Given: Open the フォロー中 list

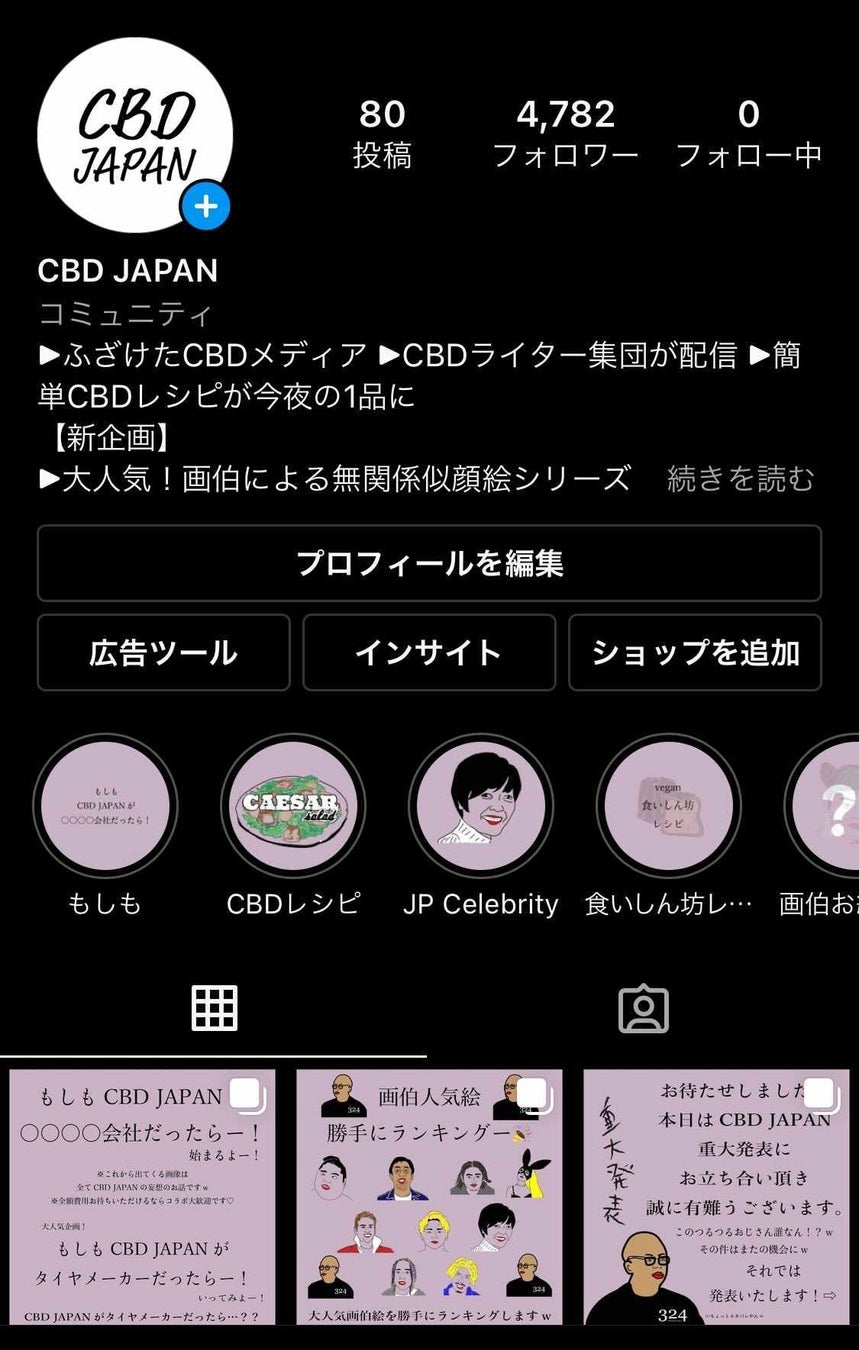Looking at the screenshot, I should (x=748, y=134).
